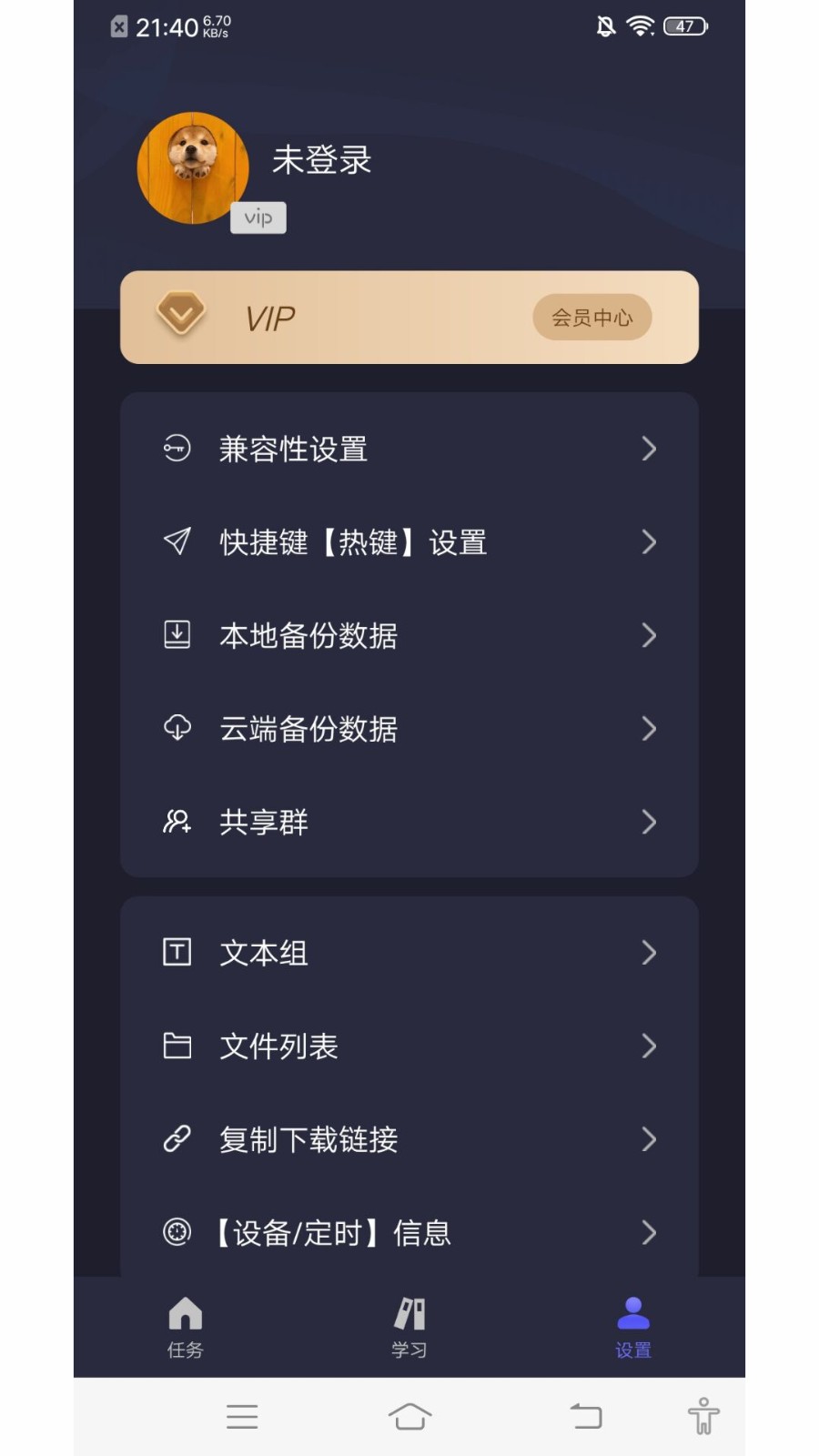Switch to the 任务 tab
The image size is (819, 1456).
tap(185, 1327)
